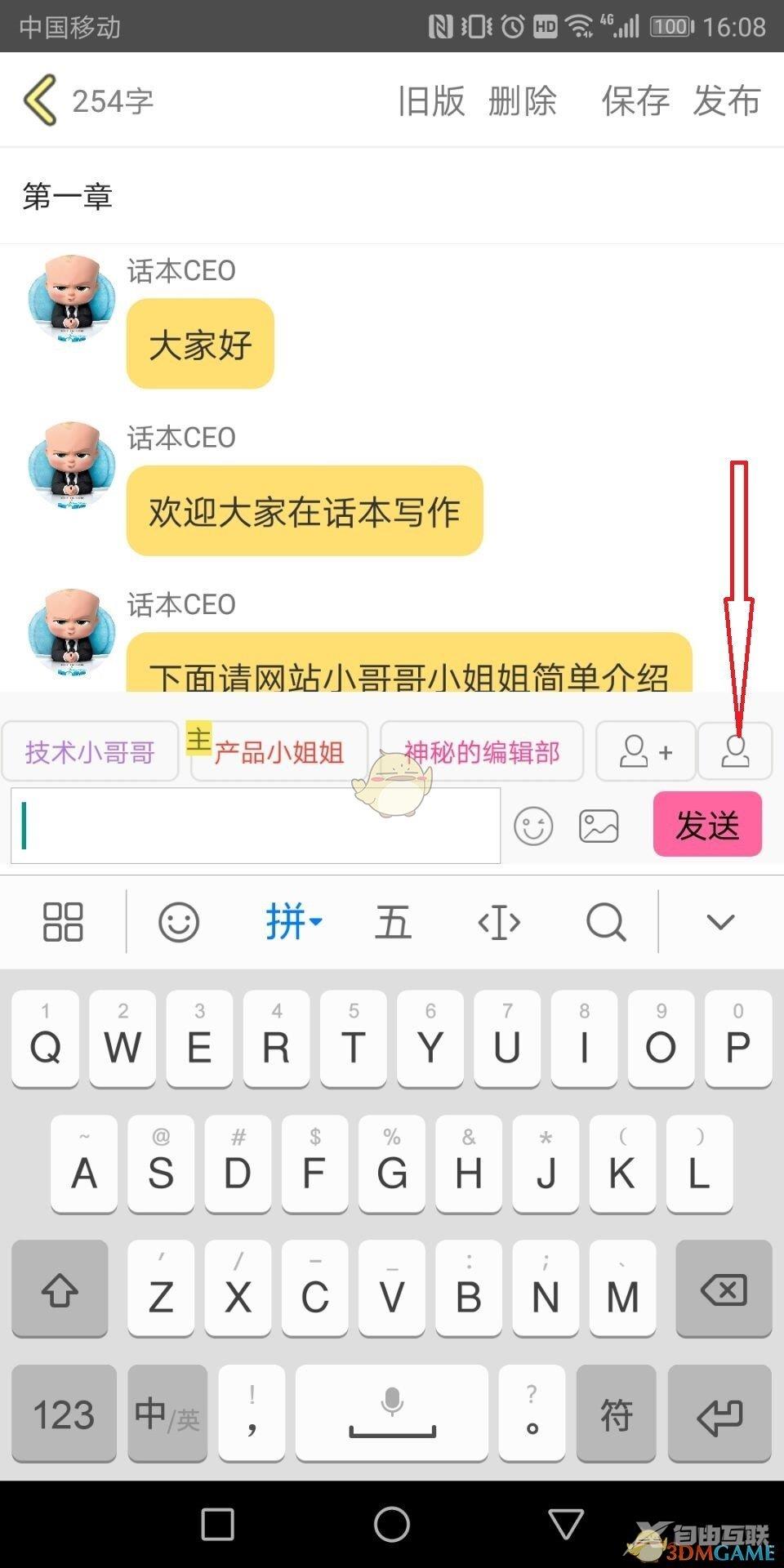Focus the message text field
This screenshot has width=784, height=1568.
[255, 826]
